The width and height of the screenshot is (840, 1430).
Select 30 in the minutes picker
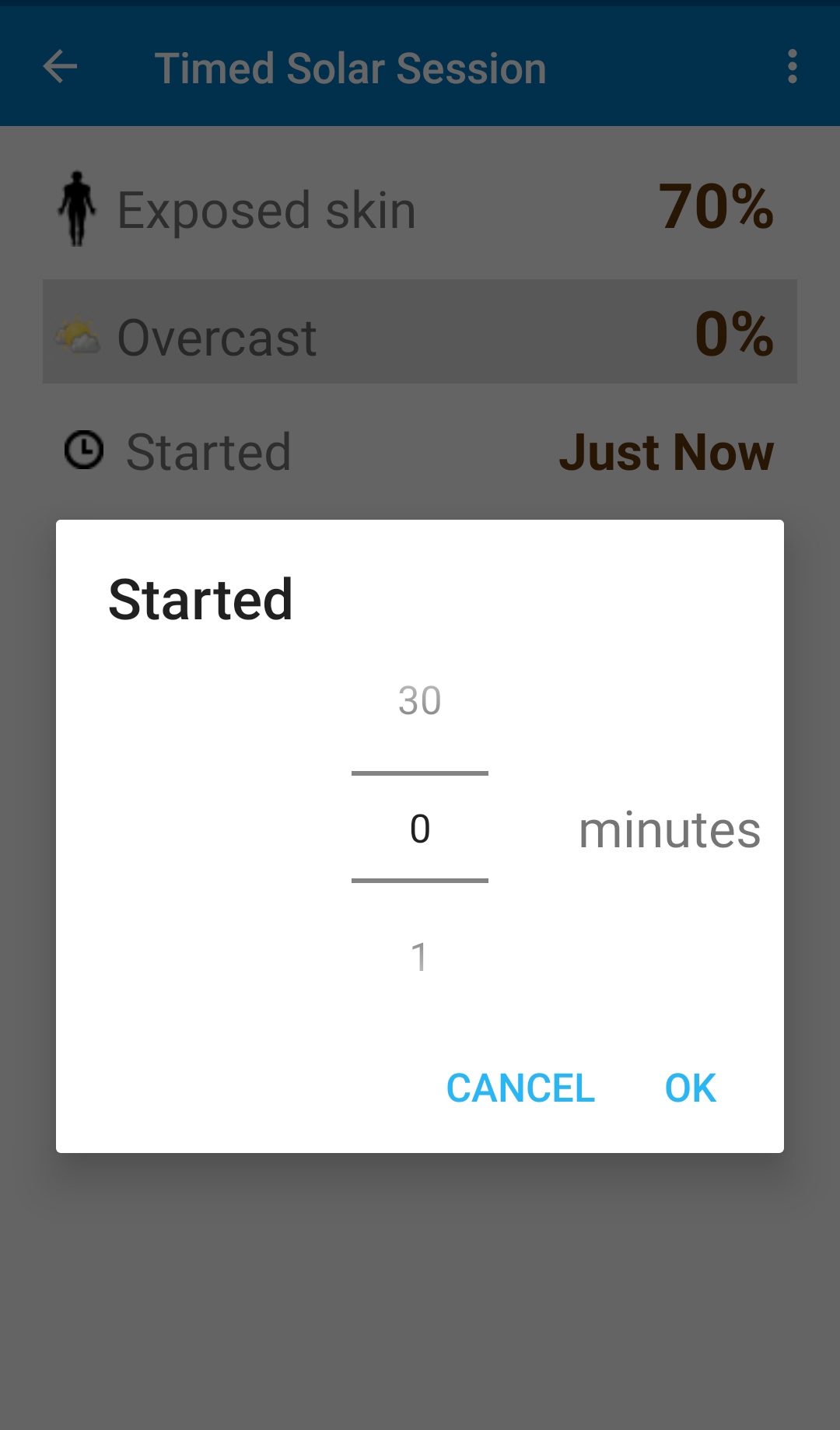click(x=419, y=700)
